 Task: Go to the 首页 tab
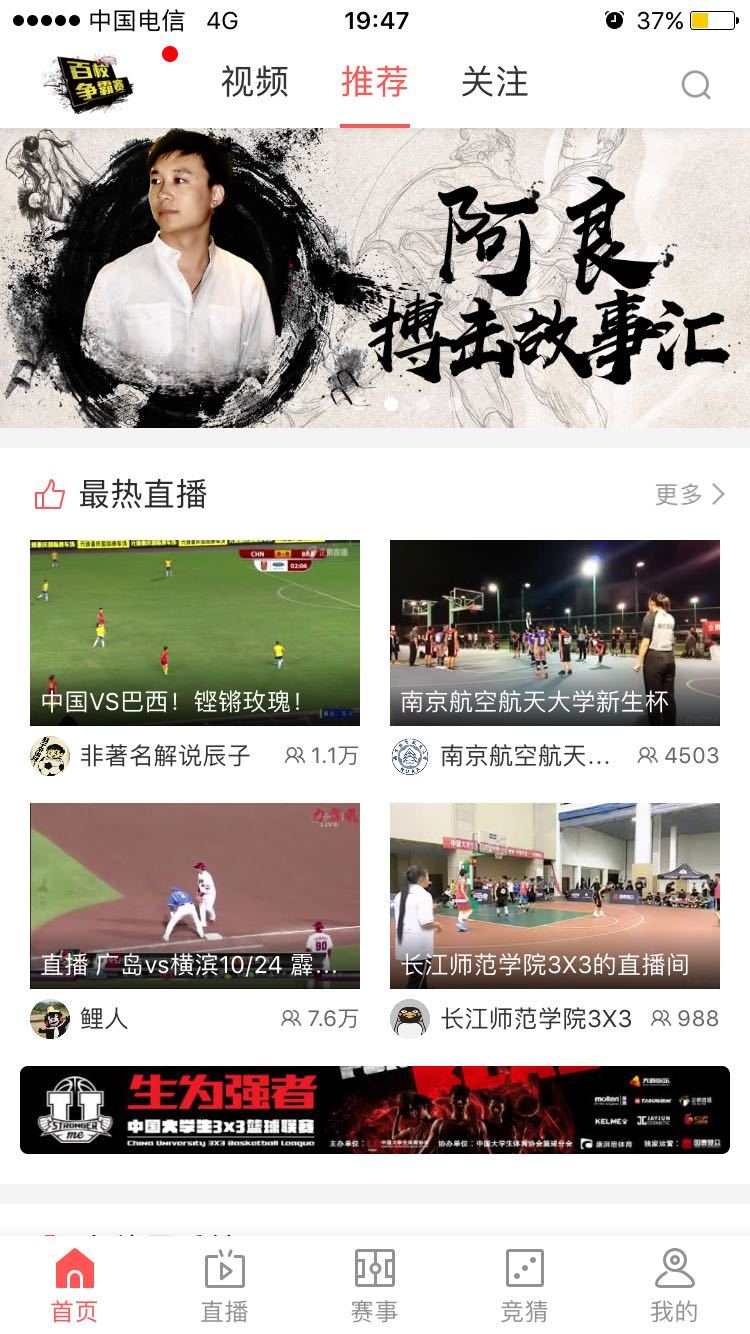75,1286
